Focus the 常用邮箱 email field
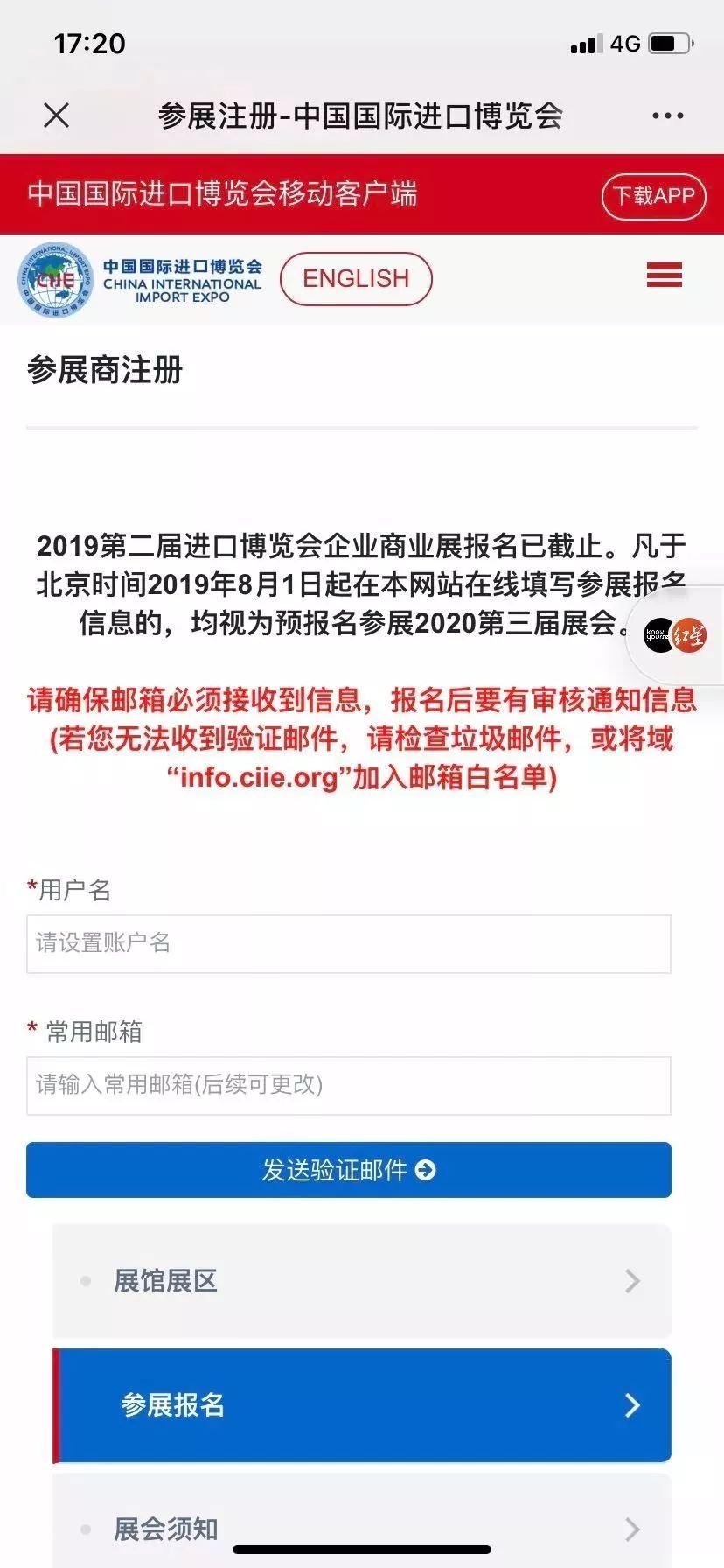Image resolution: width=724 pixels, height=1568 pixels. pos(348,1085)
